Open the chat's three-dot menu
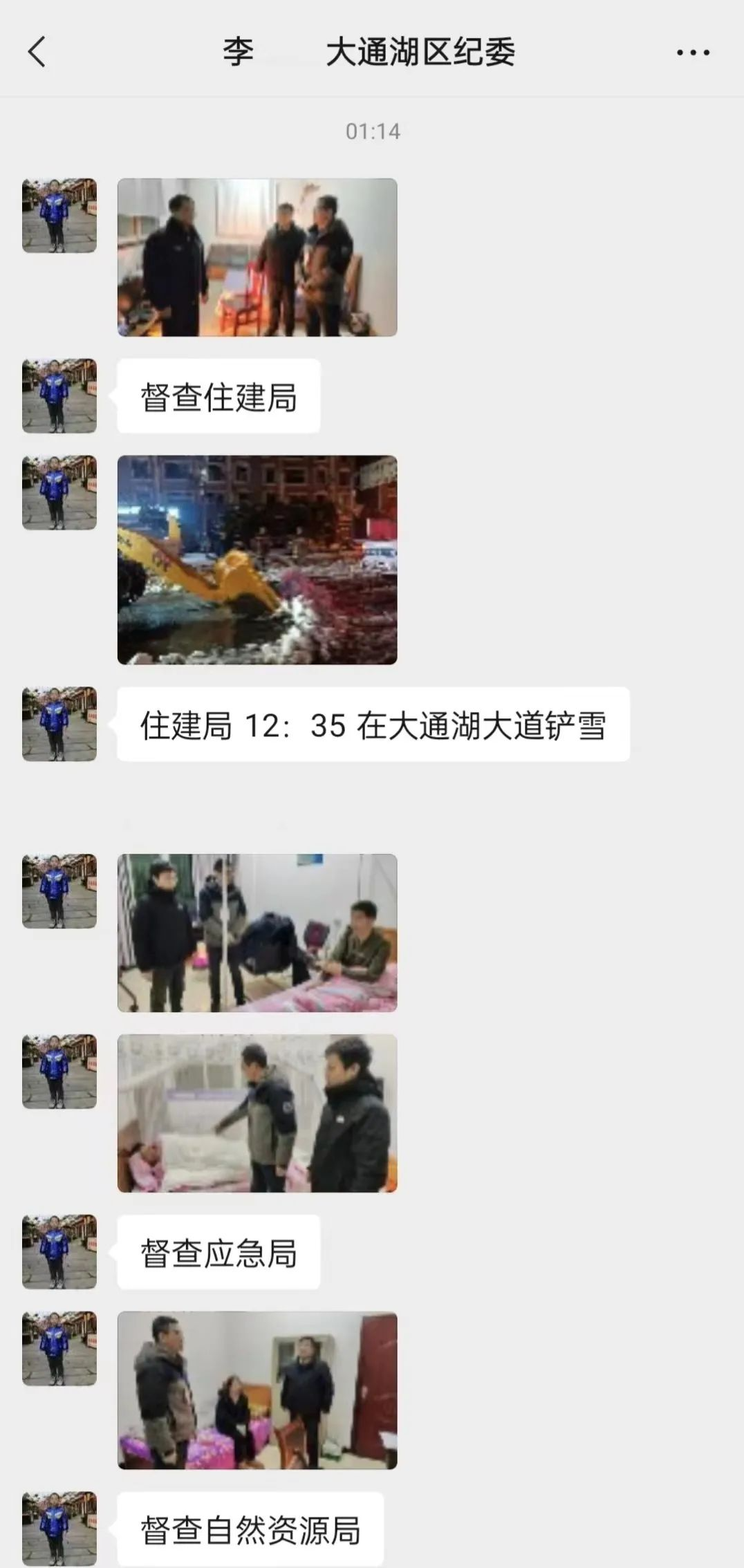The height and width of the screenshot is (1568, 744). [693, 53]
